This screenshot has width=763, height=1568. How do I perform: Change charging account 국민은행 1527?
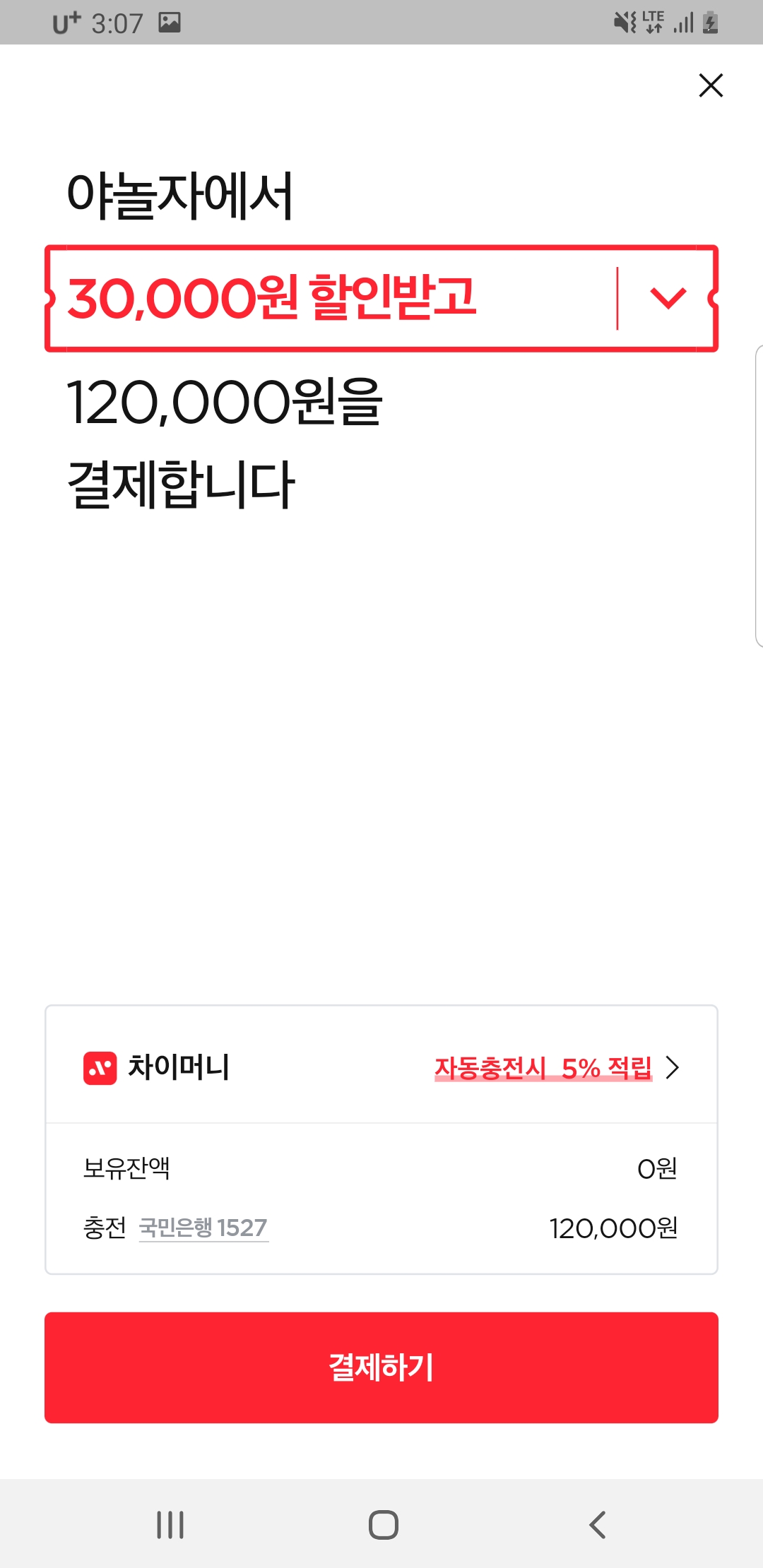click(x=203, y=1228)
